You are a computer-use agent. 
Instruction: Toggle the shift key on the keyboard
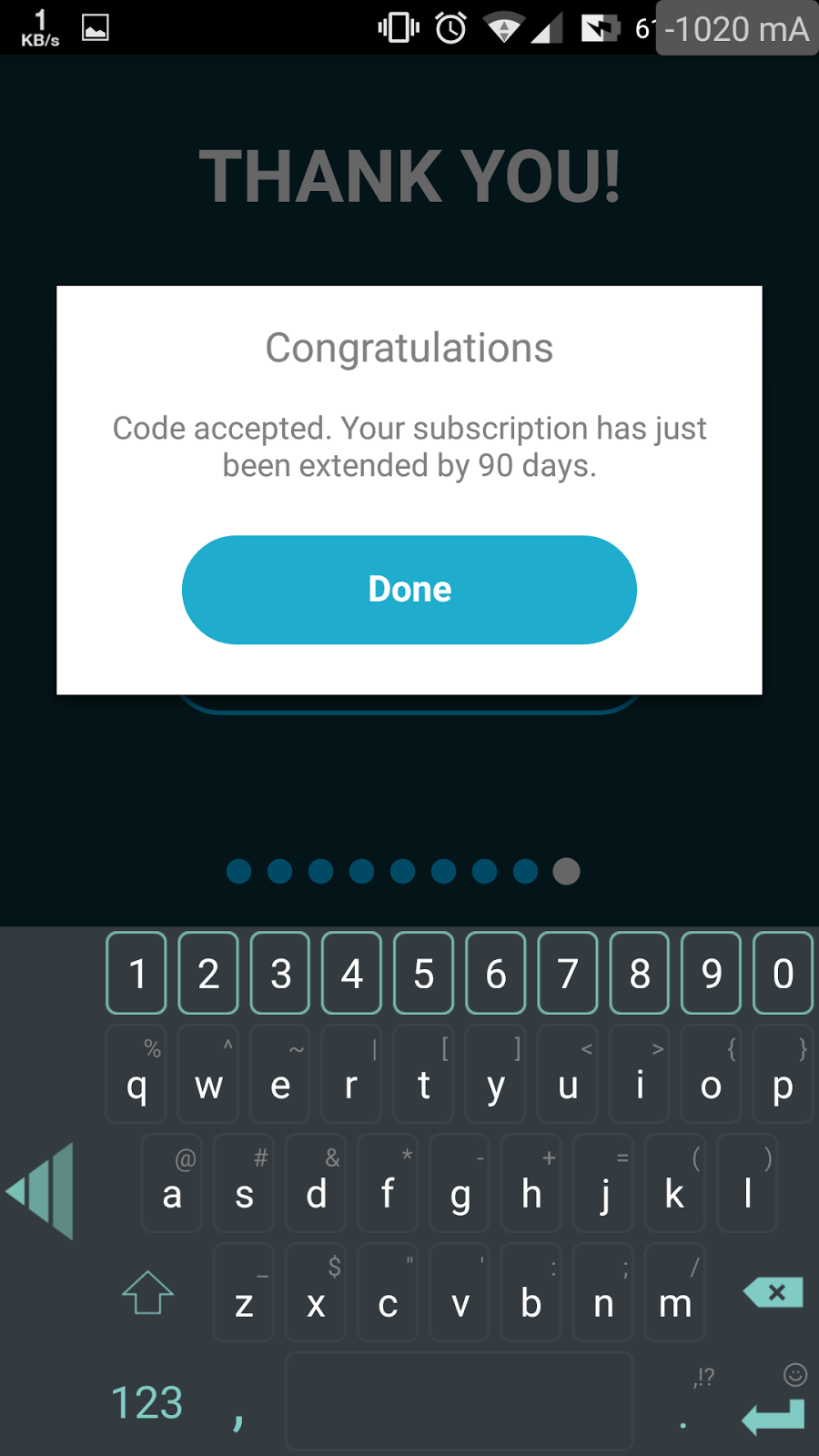(x=147, y=1292)
